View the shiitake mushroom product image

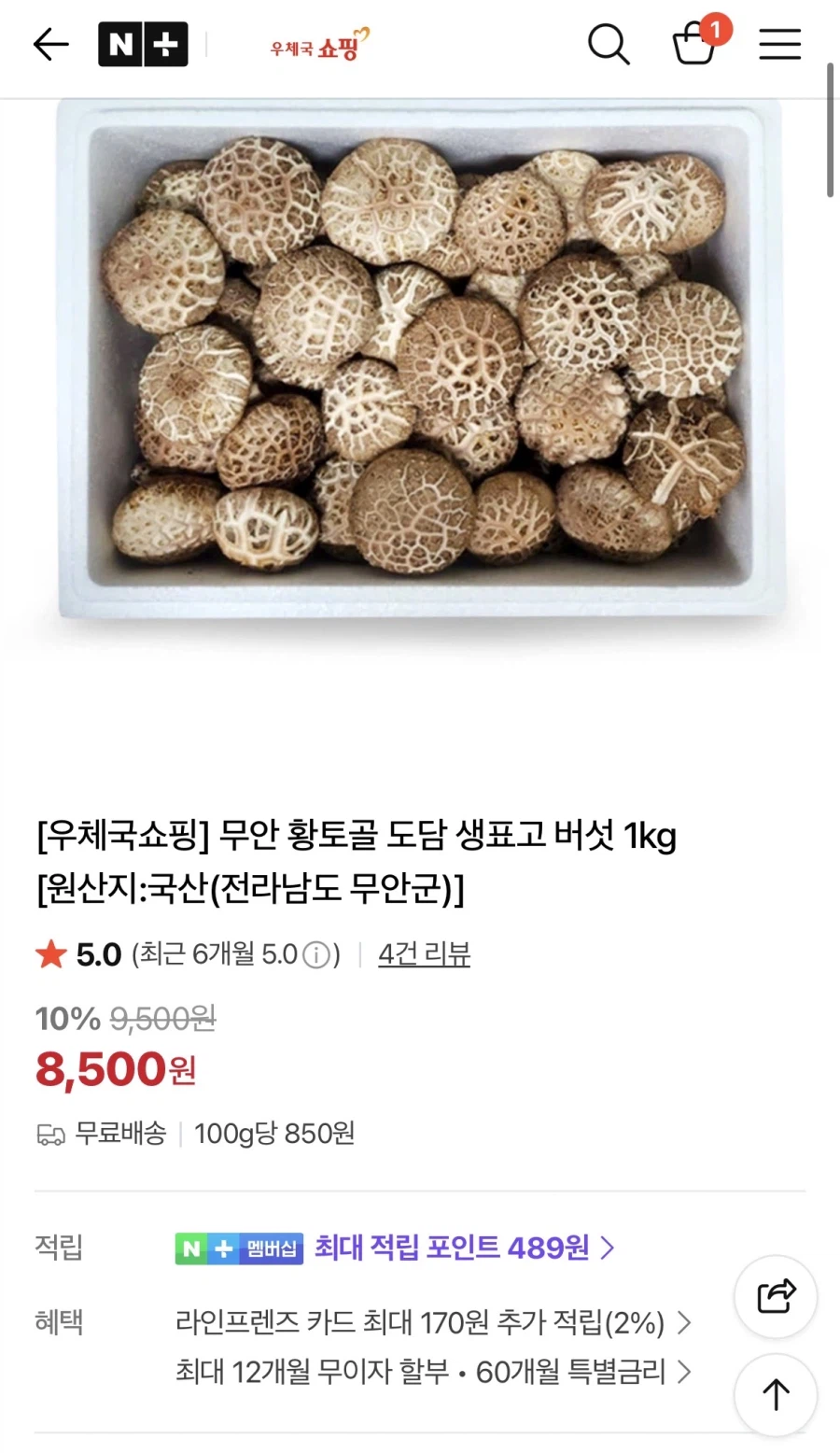click(420, 364)
